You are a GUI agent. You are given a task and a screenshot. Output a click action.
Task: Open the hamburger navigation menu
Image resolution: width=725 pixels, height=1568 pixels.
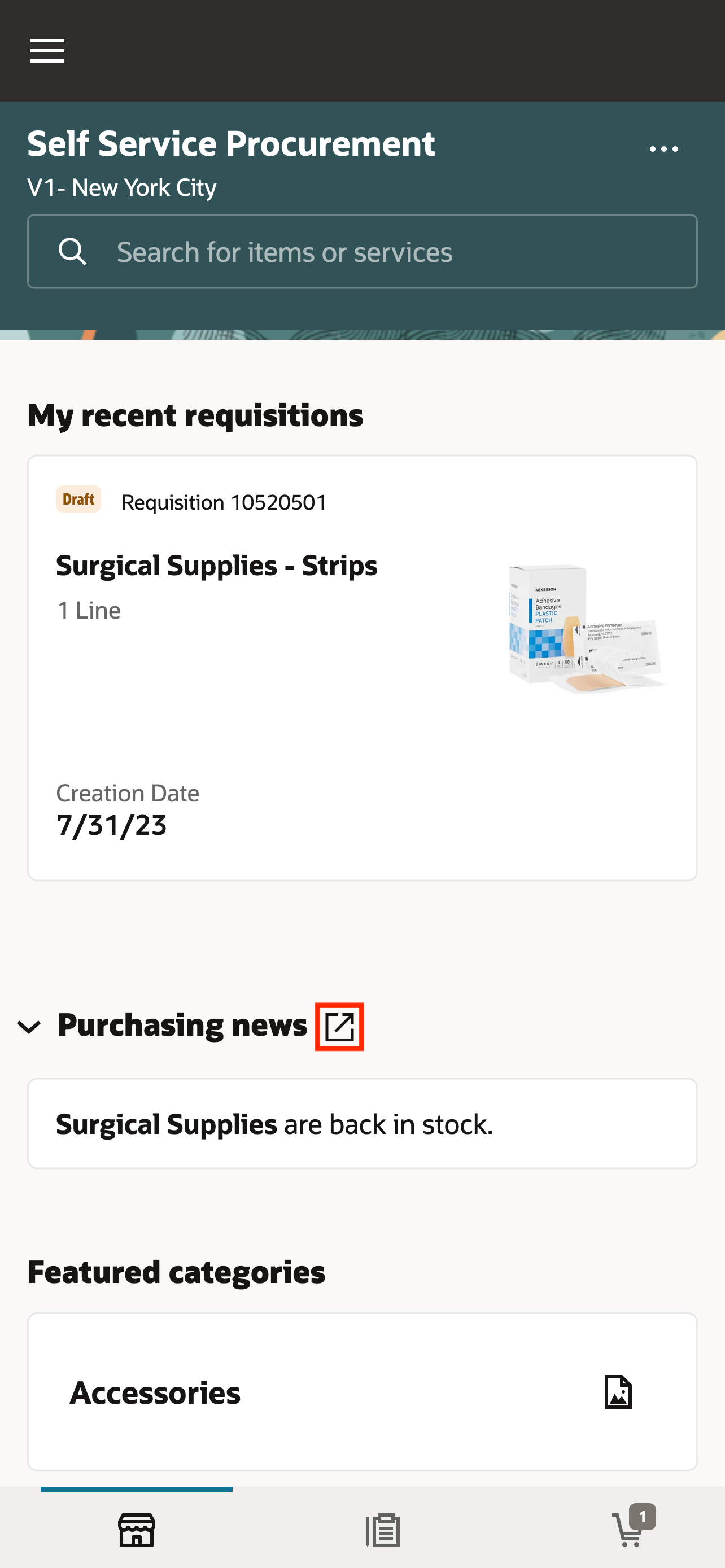(47, 51)
